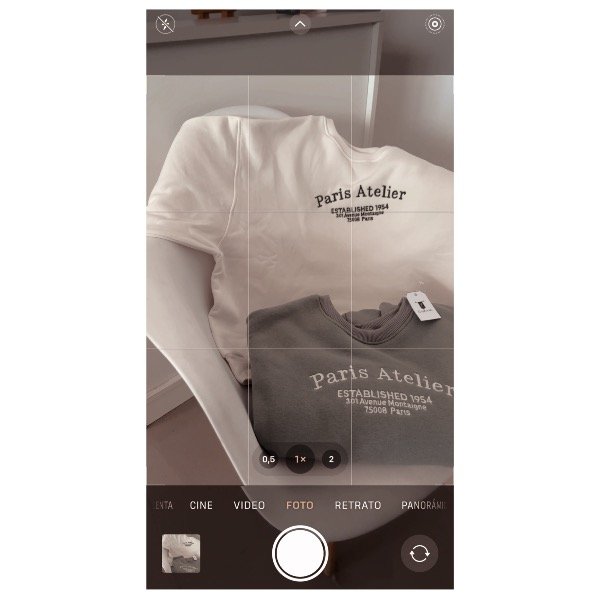
Task: Toggle the flash icon
Action: [x=165, y=24]
